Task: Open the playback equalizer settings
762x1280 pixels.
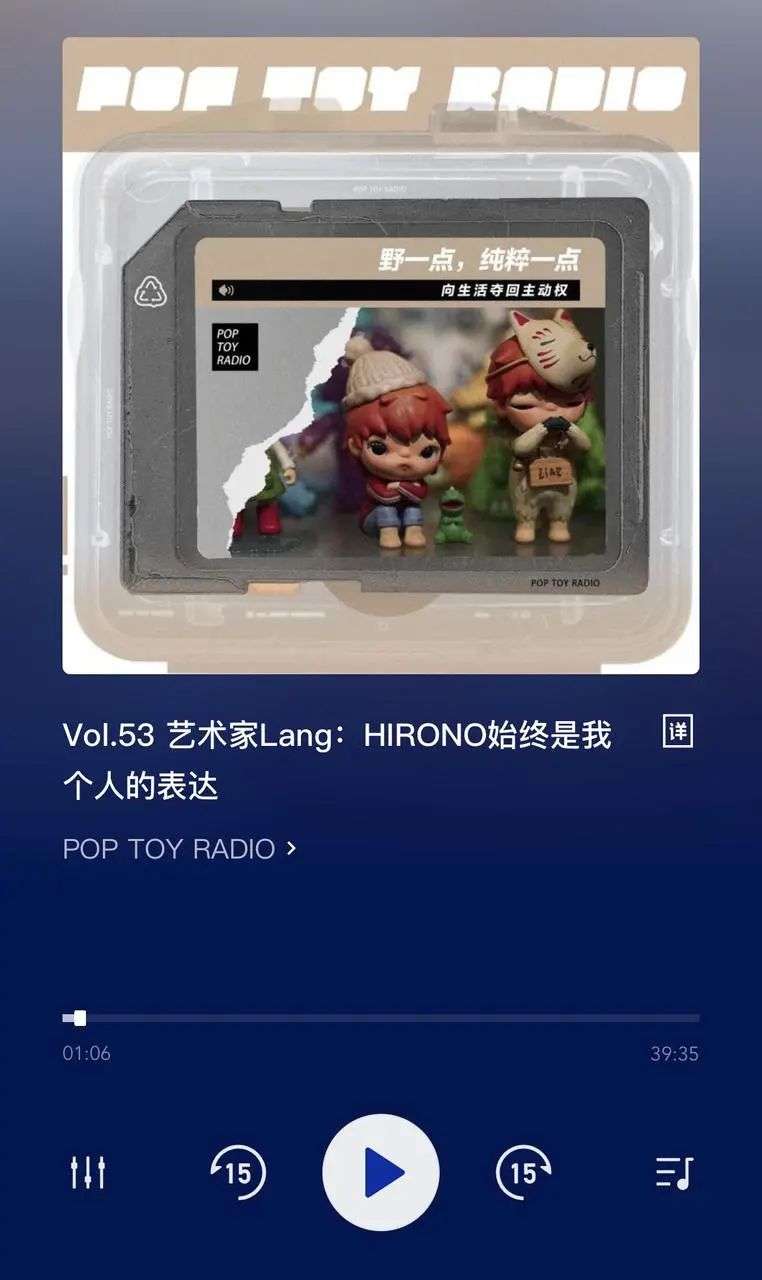Action: [x=88, y=1172]
